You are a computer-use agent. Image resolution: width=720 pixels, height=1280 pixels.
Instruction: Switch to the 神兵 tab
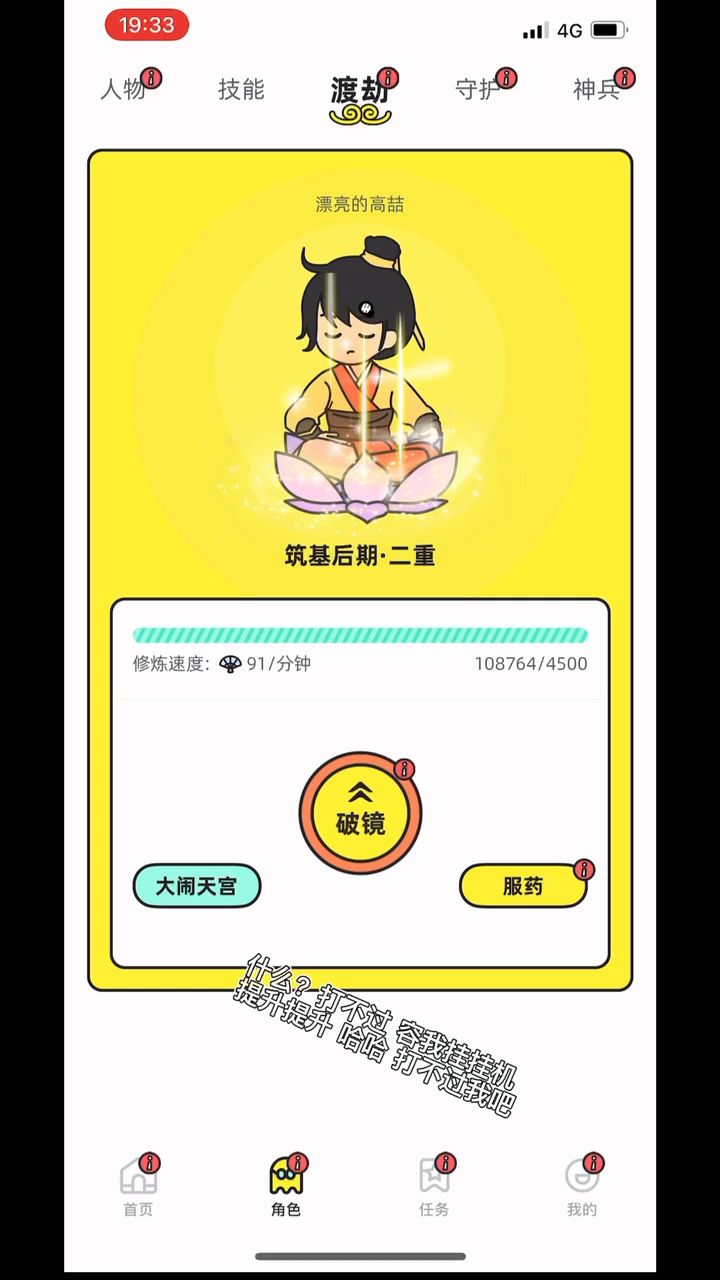point(597,90)
